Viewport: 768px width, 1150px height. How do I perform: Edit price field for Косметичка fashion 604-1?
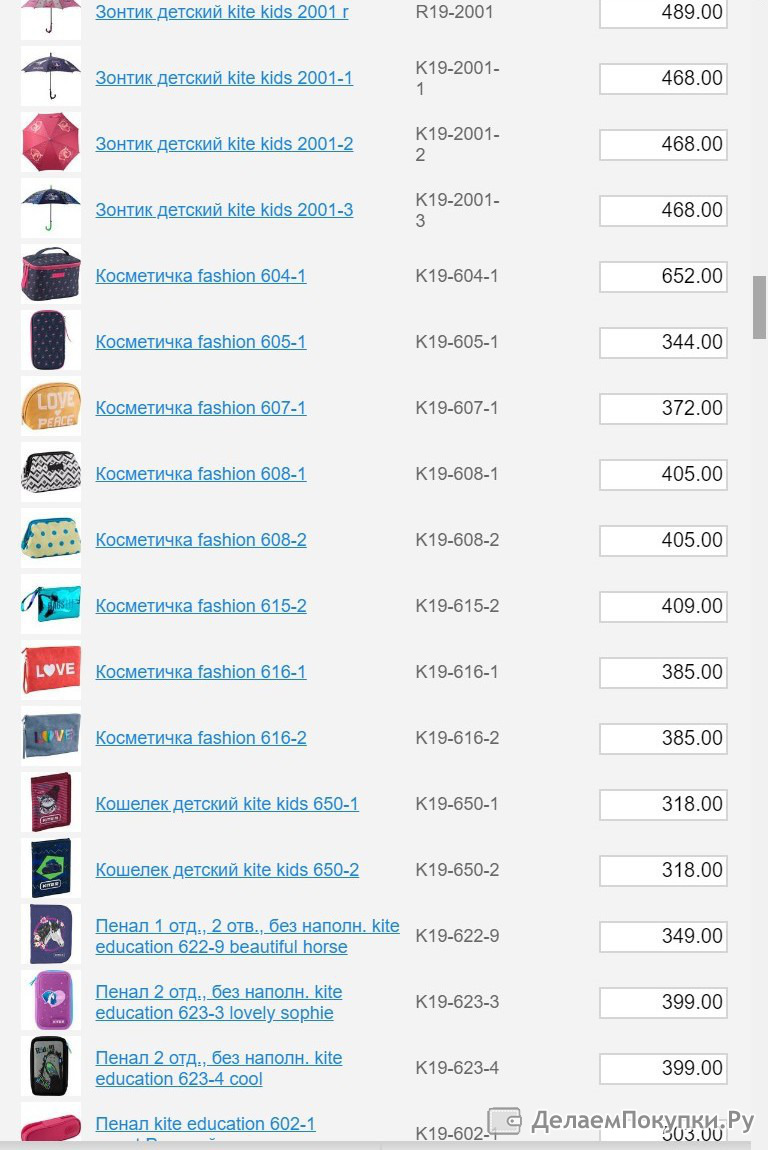pos(663,277)
